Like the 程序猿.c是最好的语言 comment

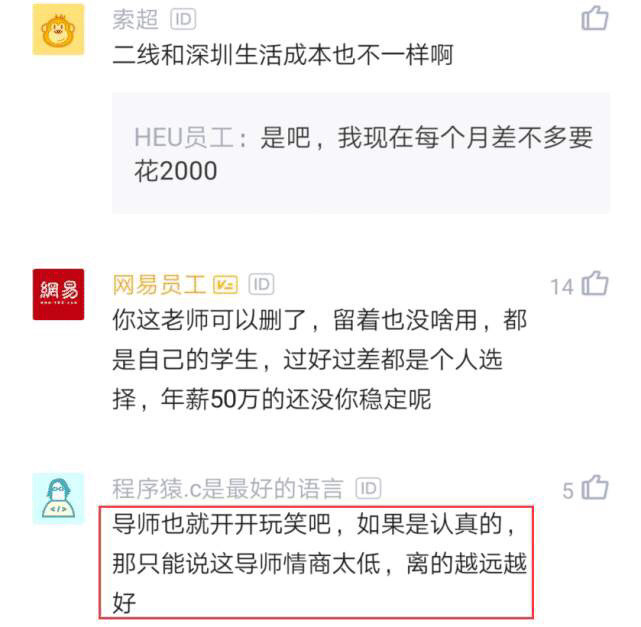pyautogui.click(x=596, y=488)
